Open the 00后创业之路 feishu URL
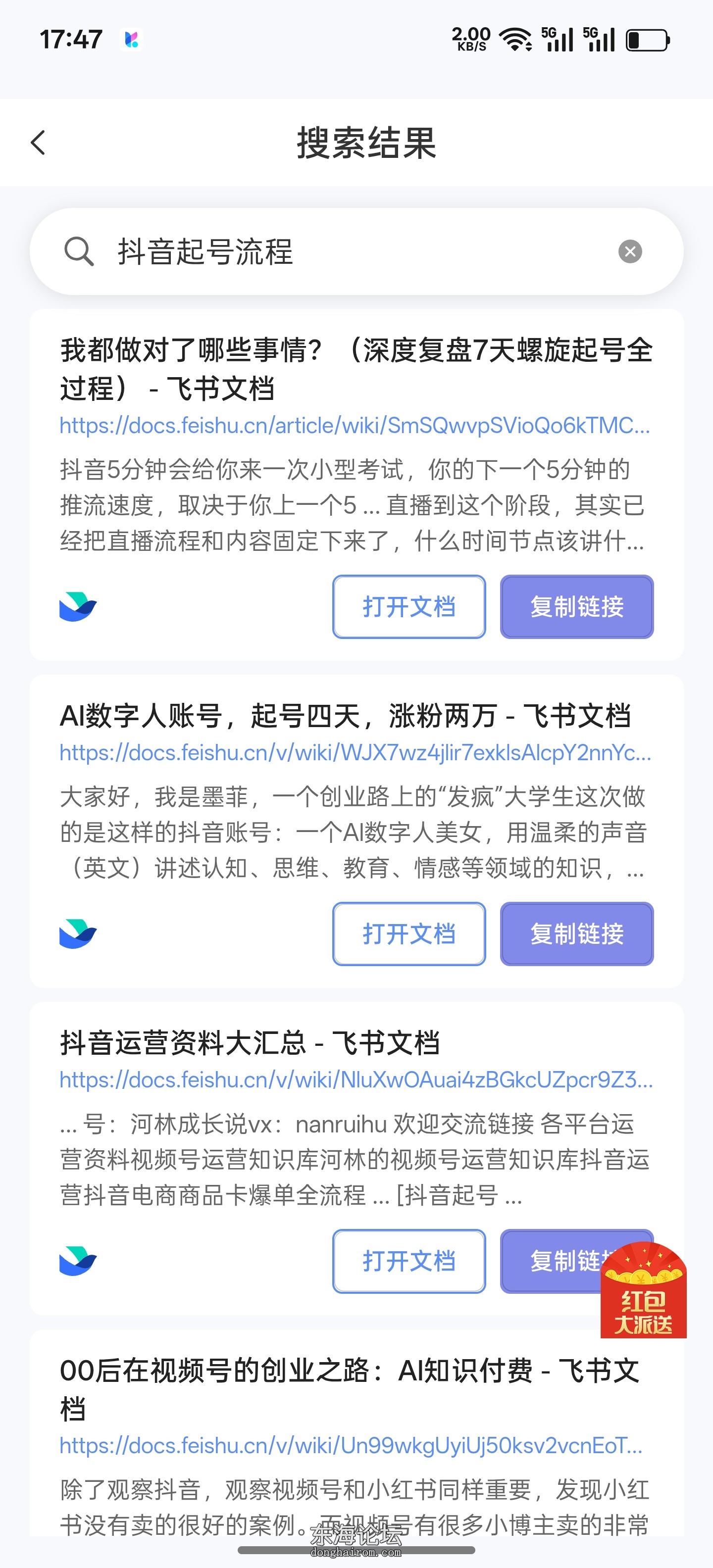This screenshot has height=1568, width=713. (x=350, y=1446)
